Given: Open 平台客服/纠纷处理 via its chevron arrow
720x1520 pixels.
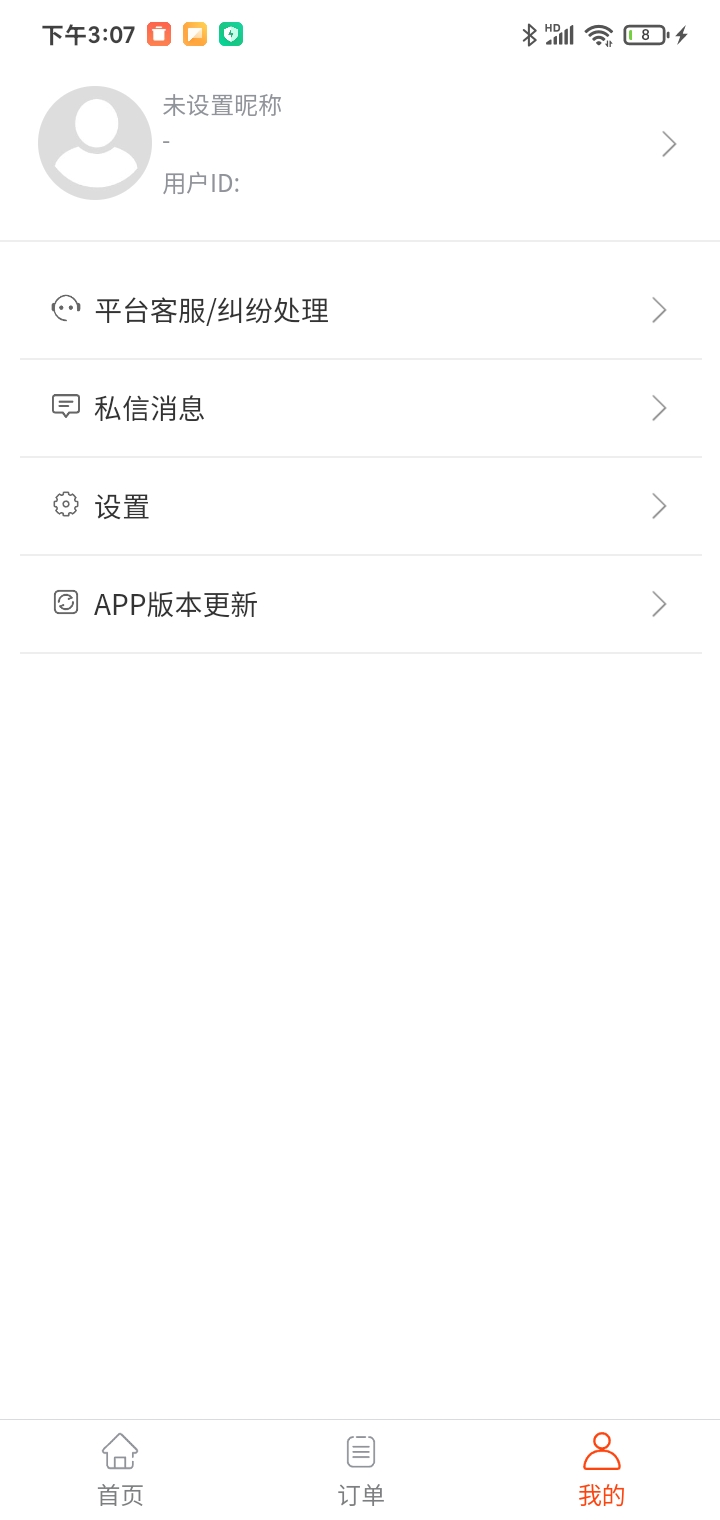Looking at the screenshot, I should tap(658, 310).
